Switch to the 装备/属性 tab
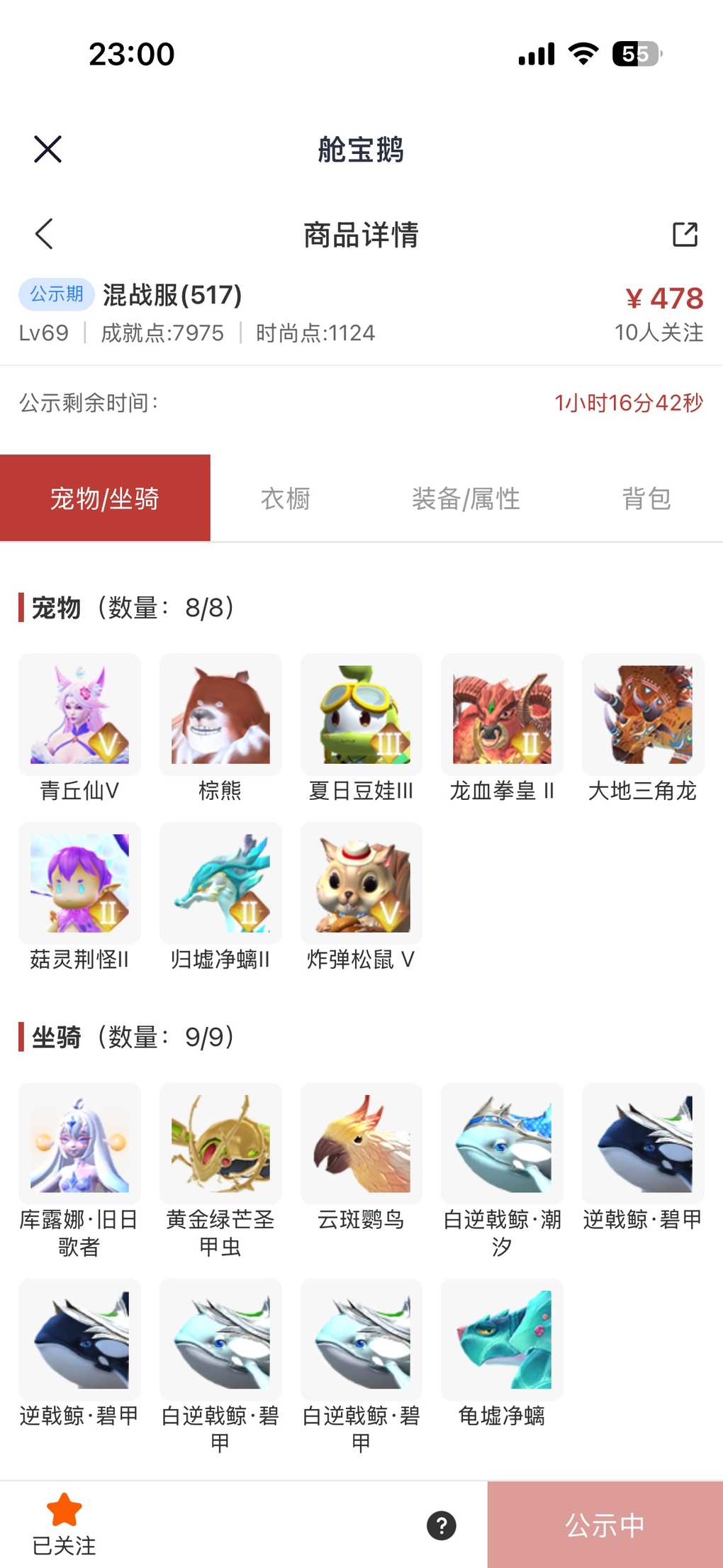Image resolution: width=723 pixels, height=1568 pixels. pos(466,499)
